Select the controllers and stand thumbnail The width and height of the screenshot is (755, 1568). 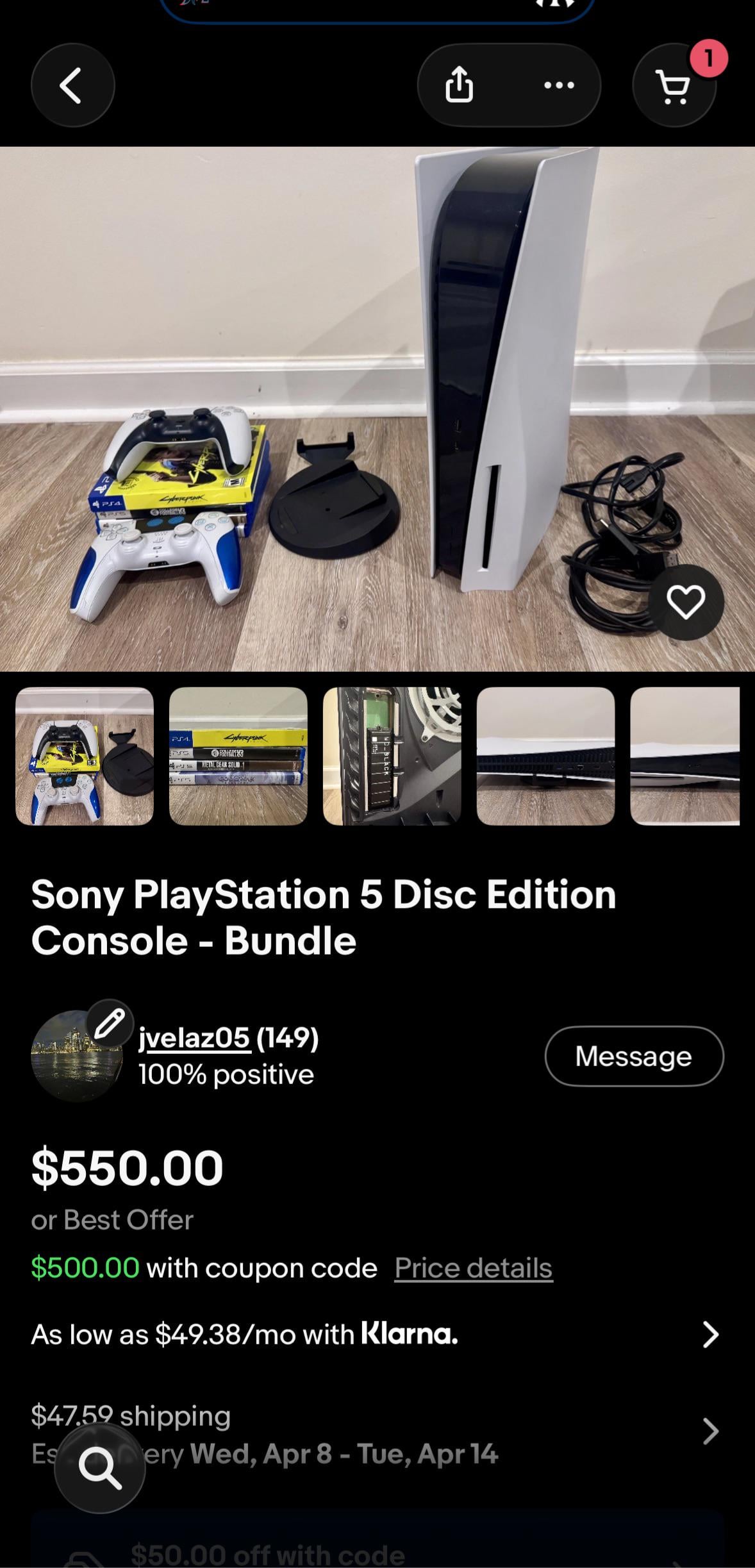85,756
